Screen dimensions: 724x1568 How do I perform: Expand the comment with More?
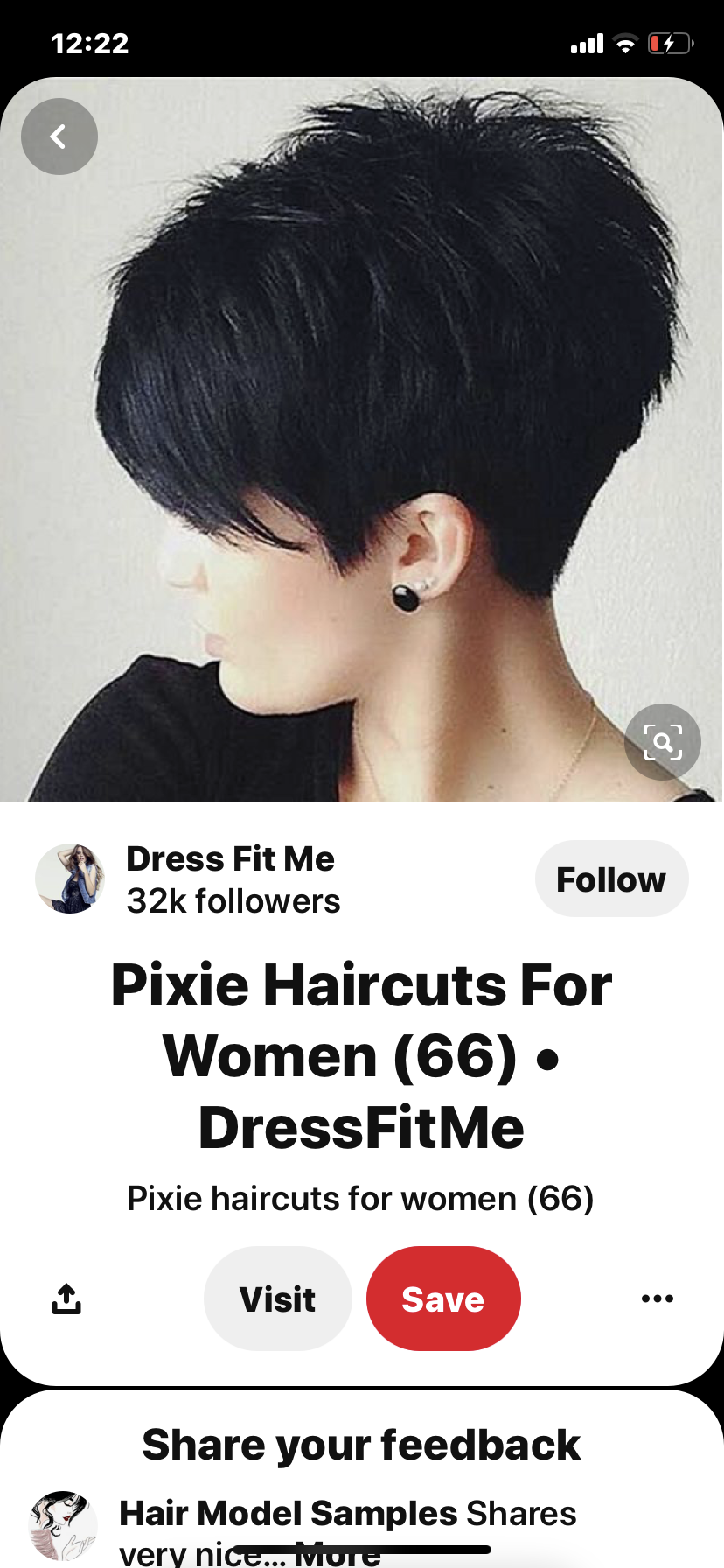(x=338, y=1554)
